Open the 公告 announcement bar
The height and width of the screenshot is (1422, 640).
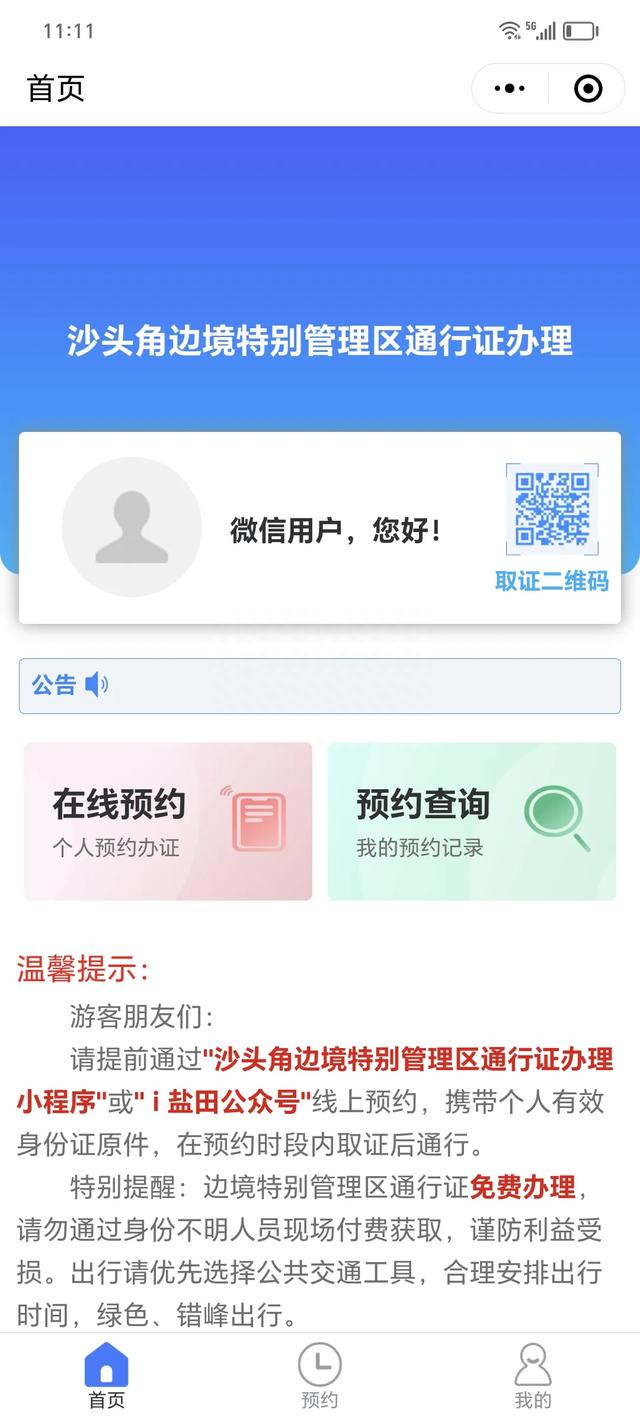pyautogui.click(x=319, y=685)
